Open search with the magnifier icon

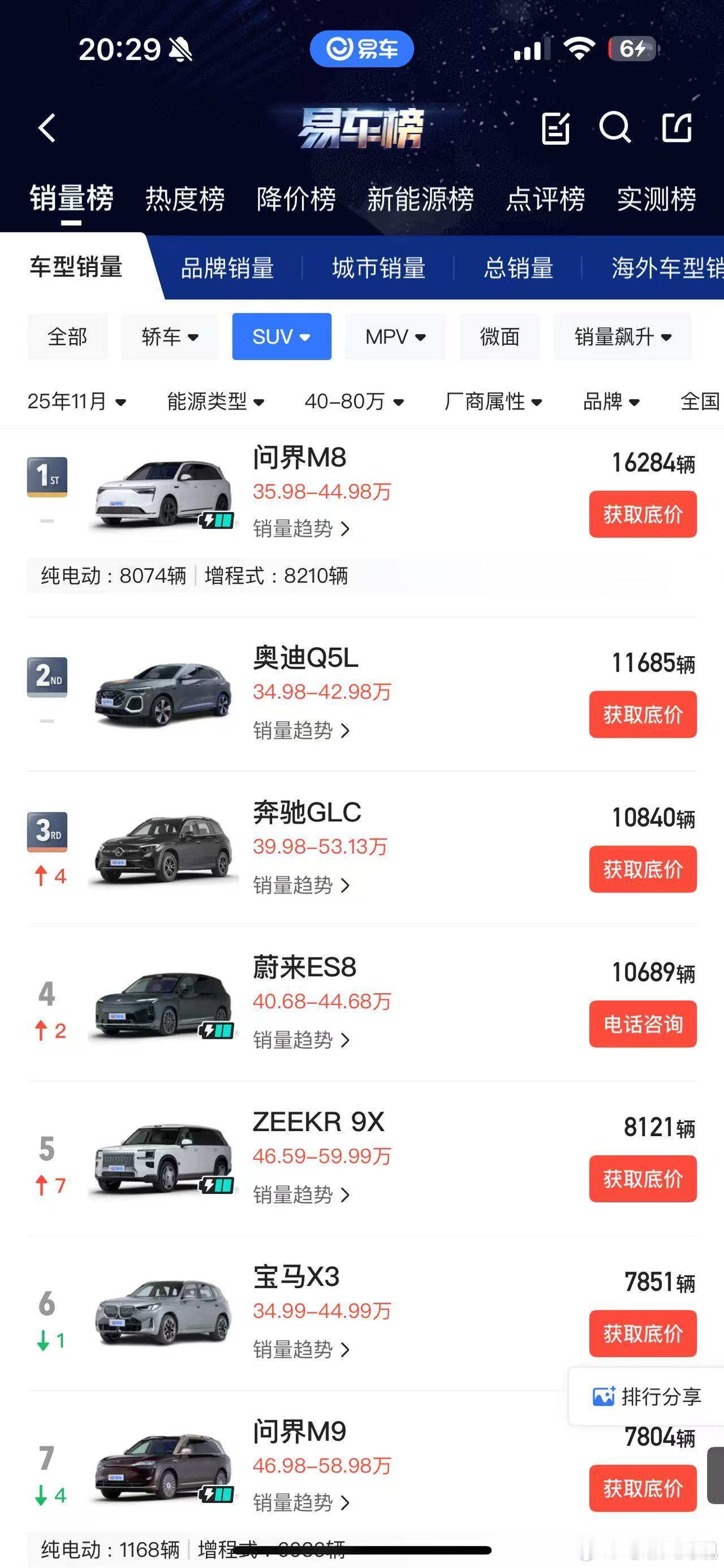click(617, 128)
